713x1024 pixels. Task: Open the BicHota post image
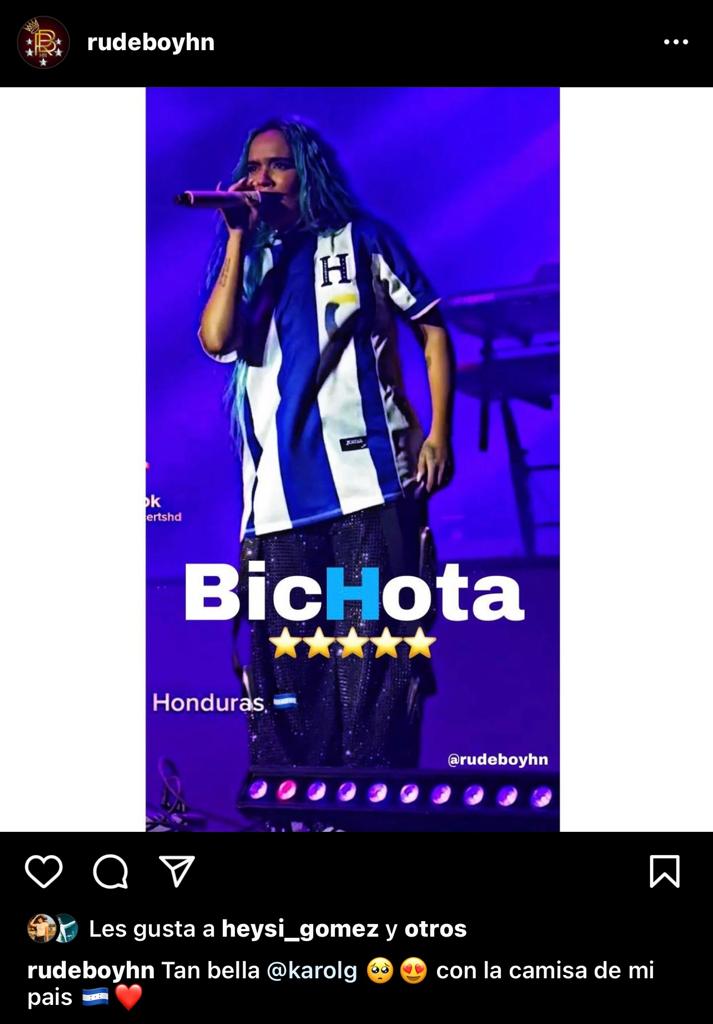[x=352, y=458]
